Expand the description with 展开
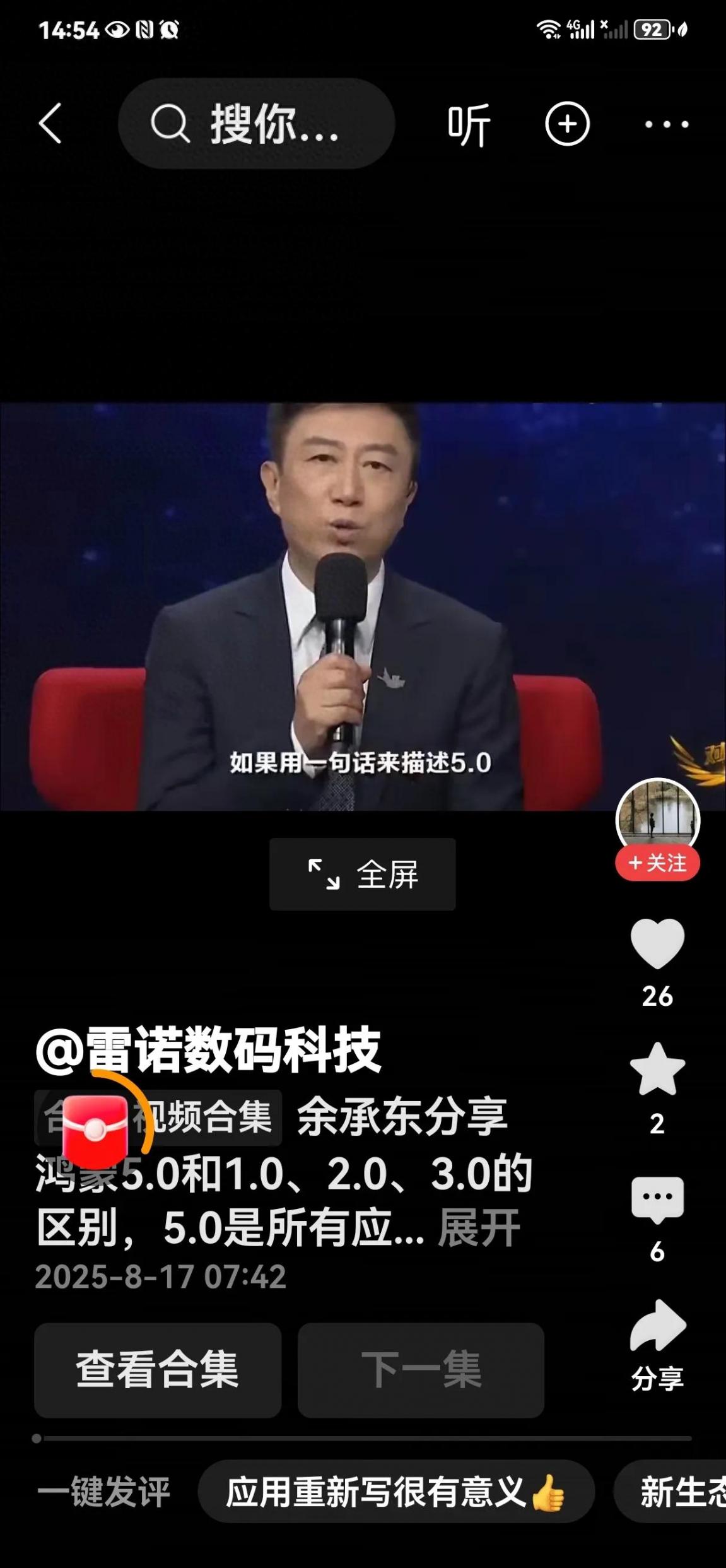Screen dimensions: 726x1568 click(479, 1228)
